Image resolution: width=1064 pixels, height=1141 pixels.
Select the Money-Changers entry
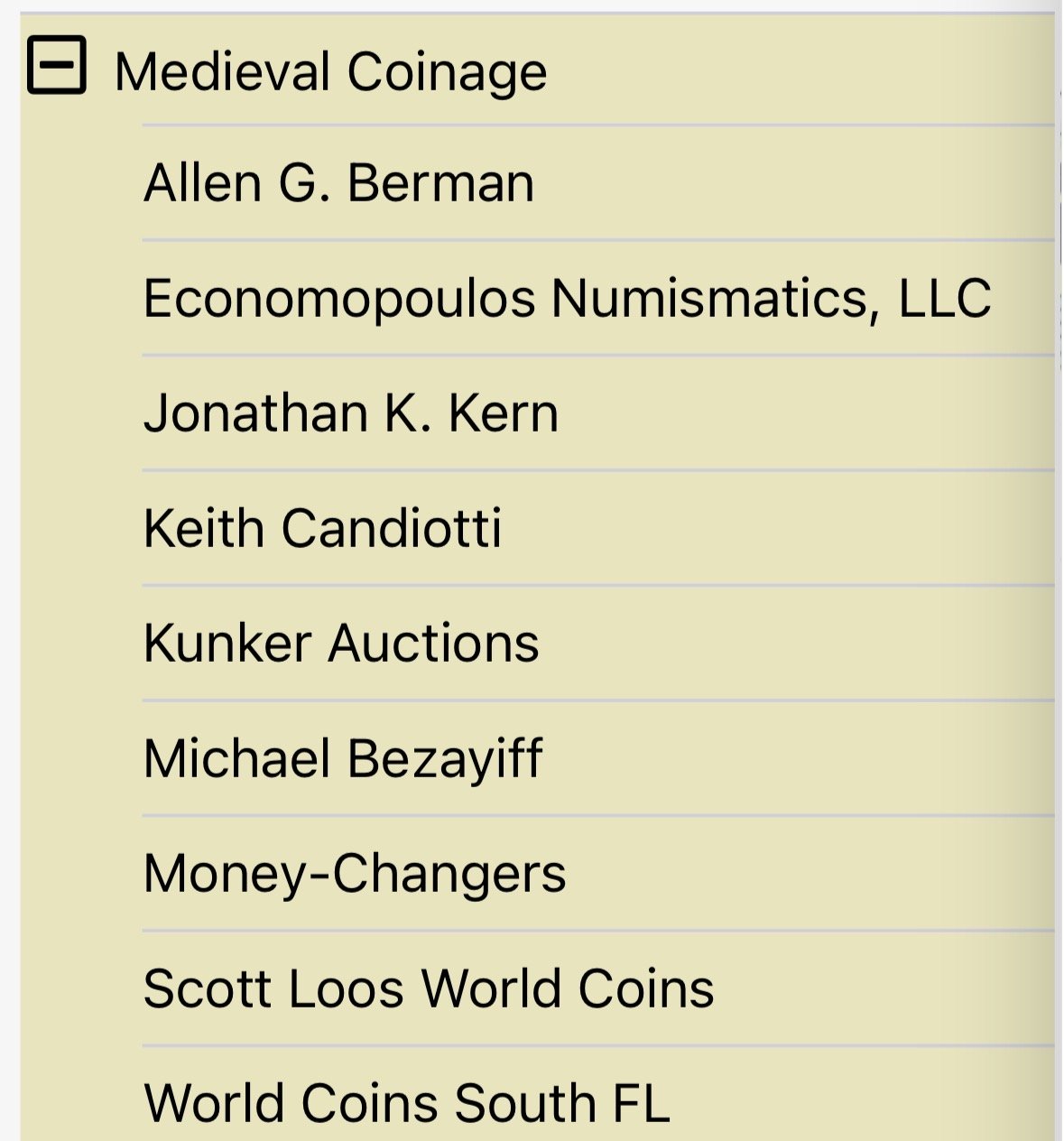pos(355,873)
